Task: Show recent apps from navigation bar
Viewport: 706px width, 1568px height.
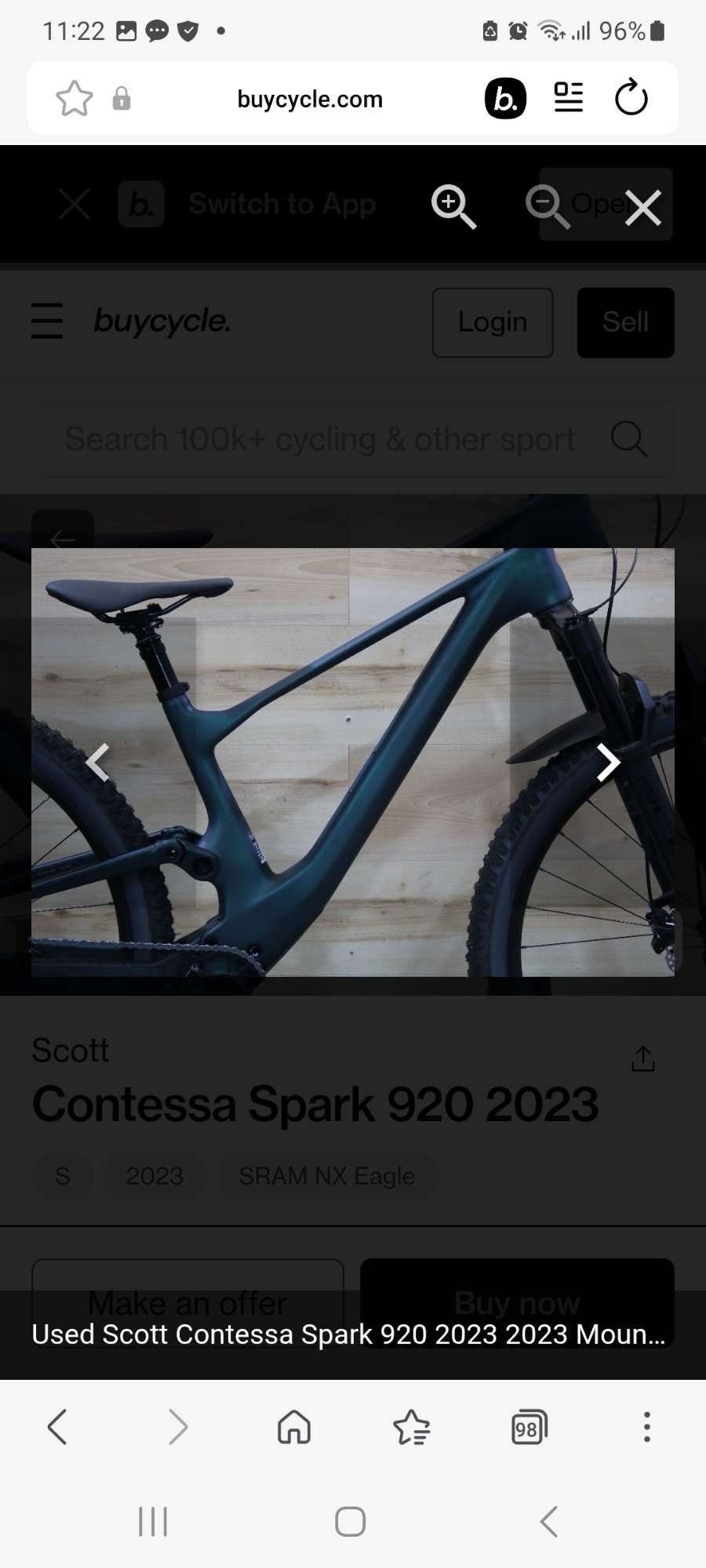Action: point(153,1522)
